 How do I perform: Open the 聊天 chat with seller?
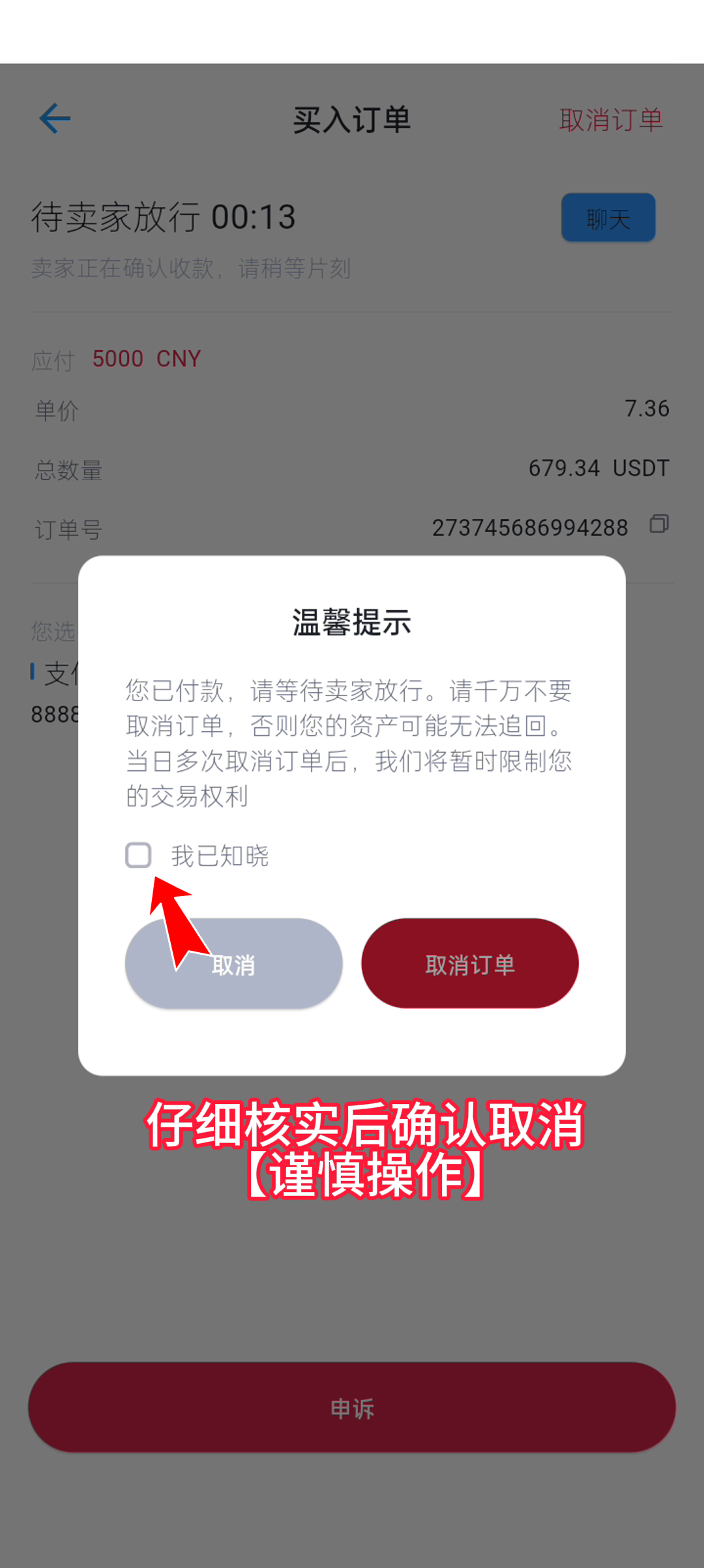coord(608,218)
